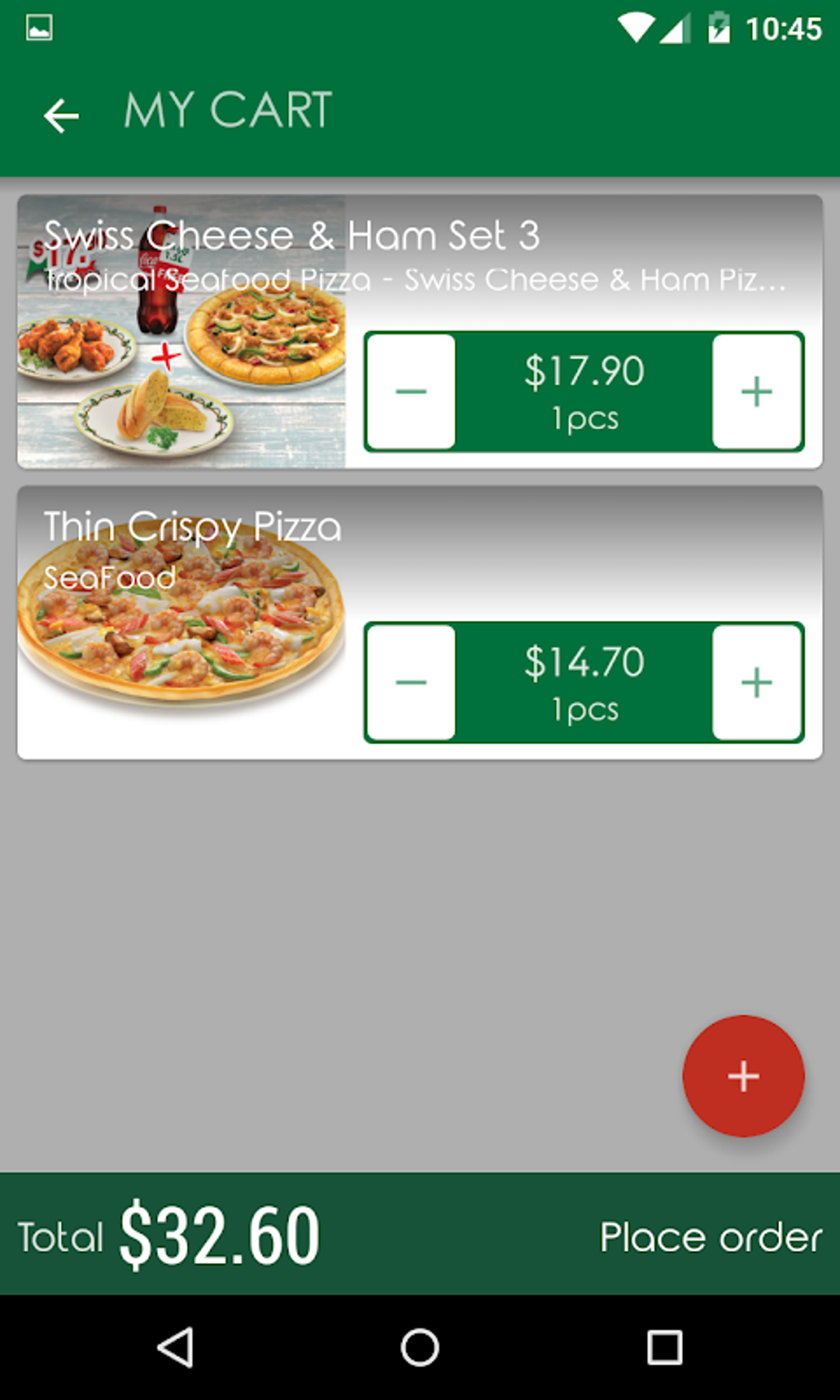Tap the battery icon in the status bar
This screenshot has width=840, height=1400.
(x=718, y=27)
